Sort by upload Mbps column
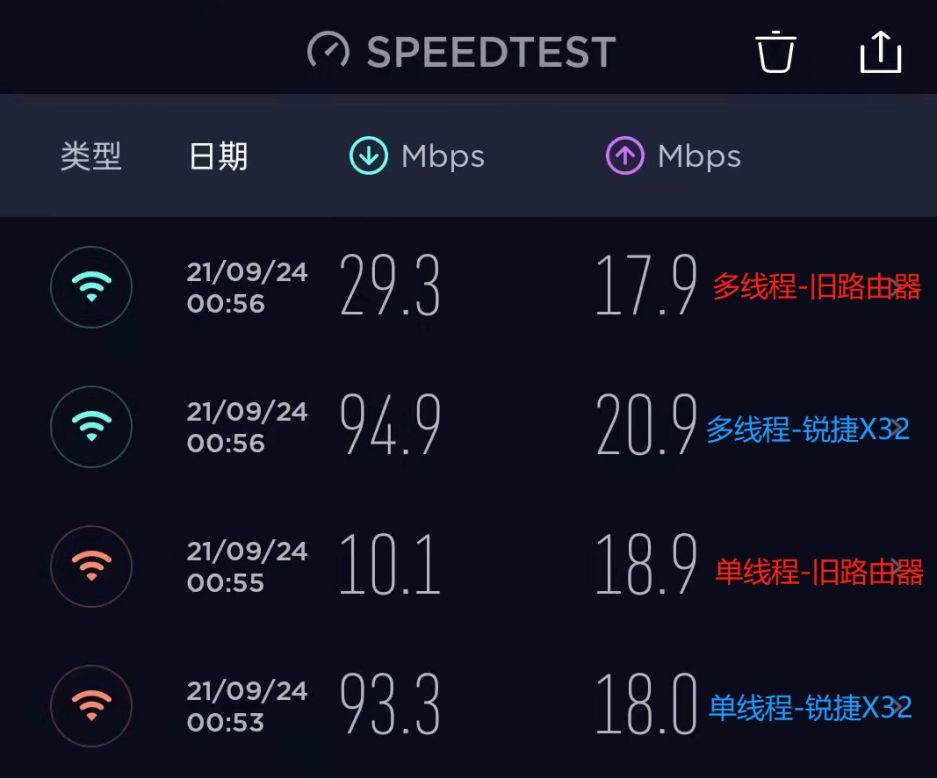Screen dimensions: 937x779 [673, 156]
